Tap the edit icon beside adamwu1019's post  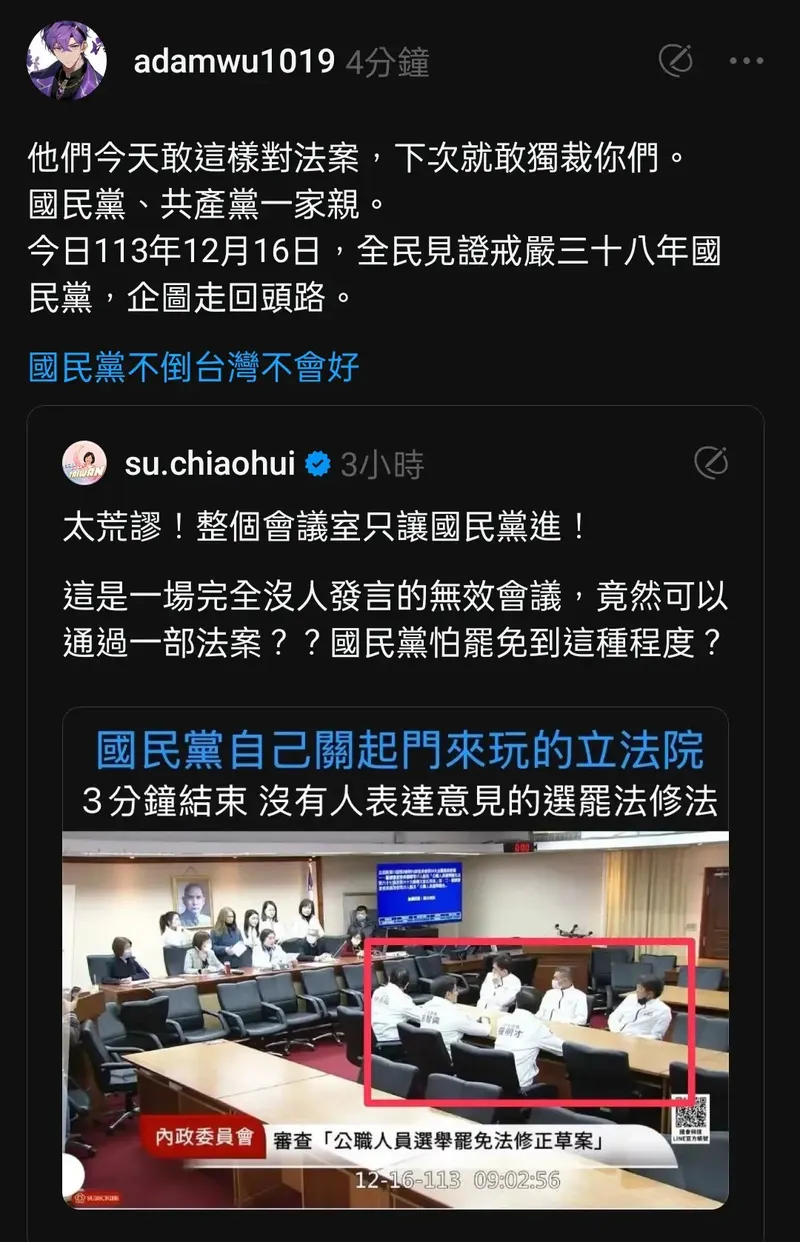tap(676, 61)
